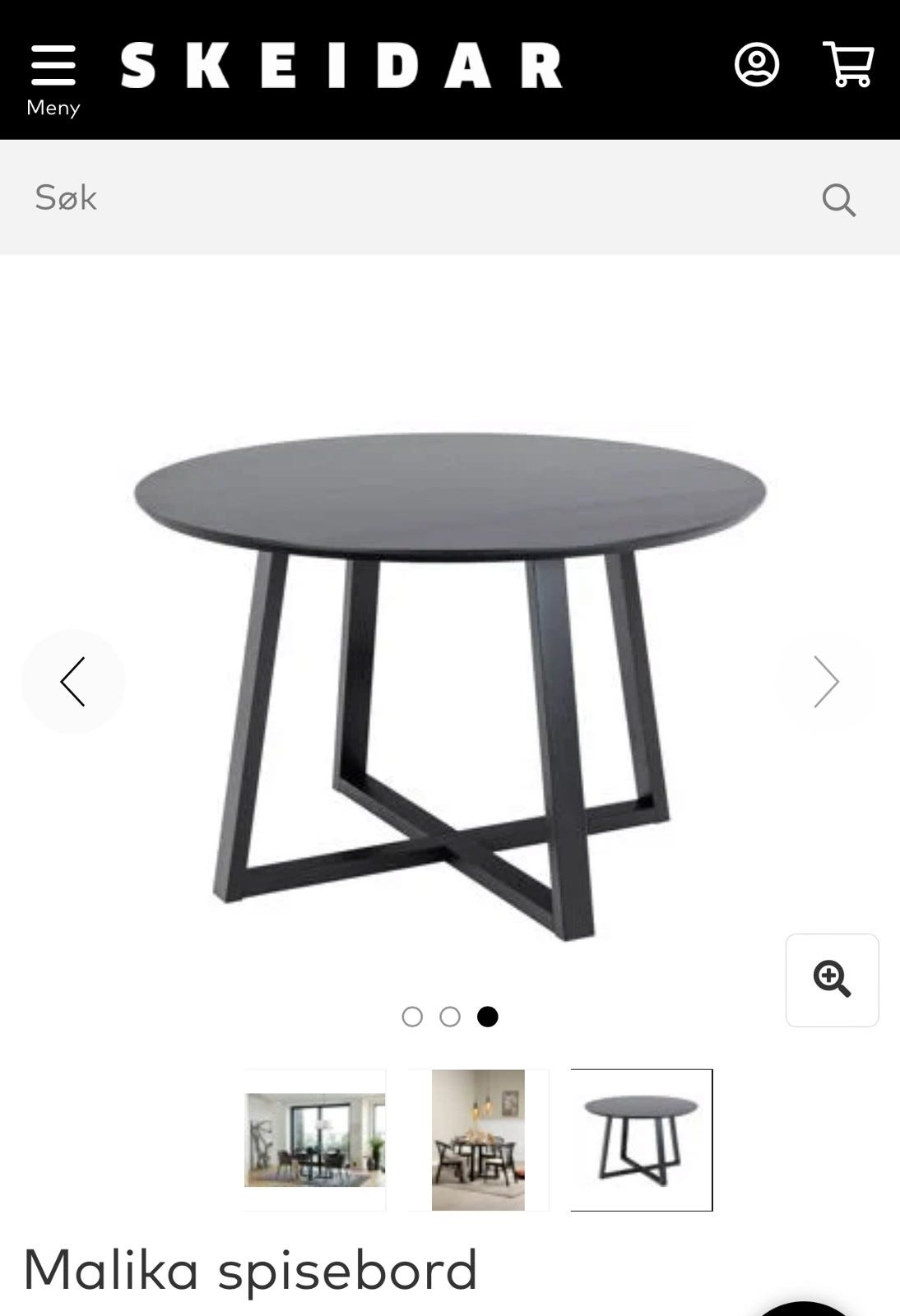The image size is (900, 1316).
Task: Go to the Skeidar home page logo
Action: (341, 66)
